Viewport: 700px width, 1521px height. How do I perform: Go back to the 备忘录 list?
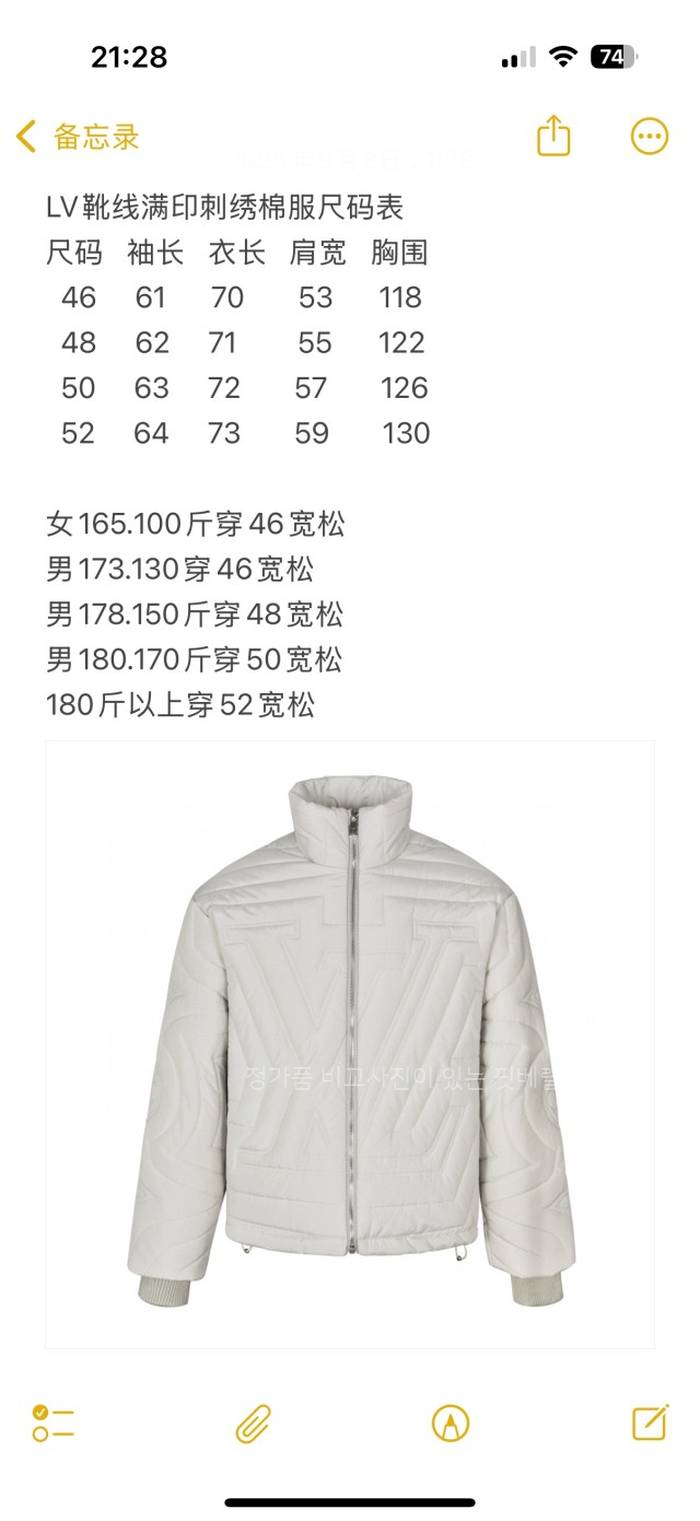point(78,137)
